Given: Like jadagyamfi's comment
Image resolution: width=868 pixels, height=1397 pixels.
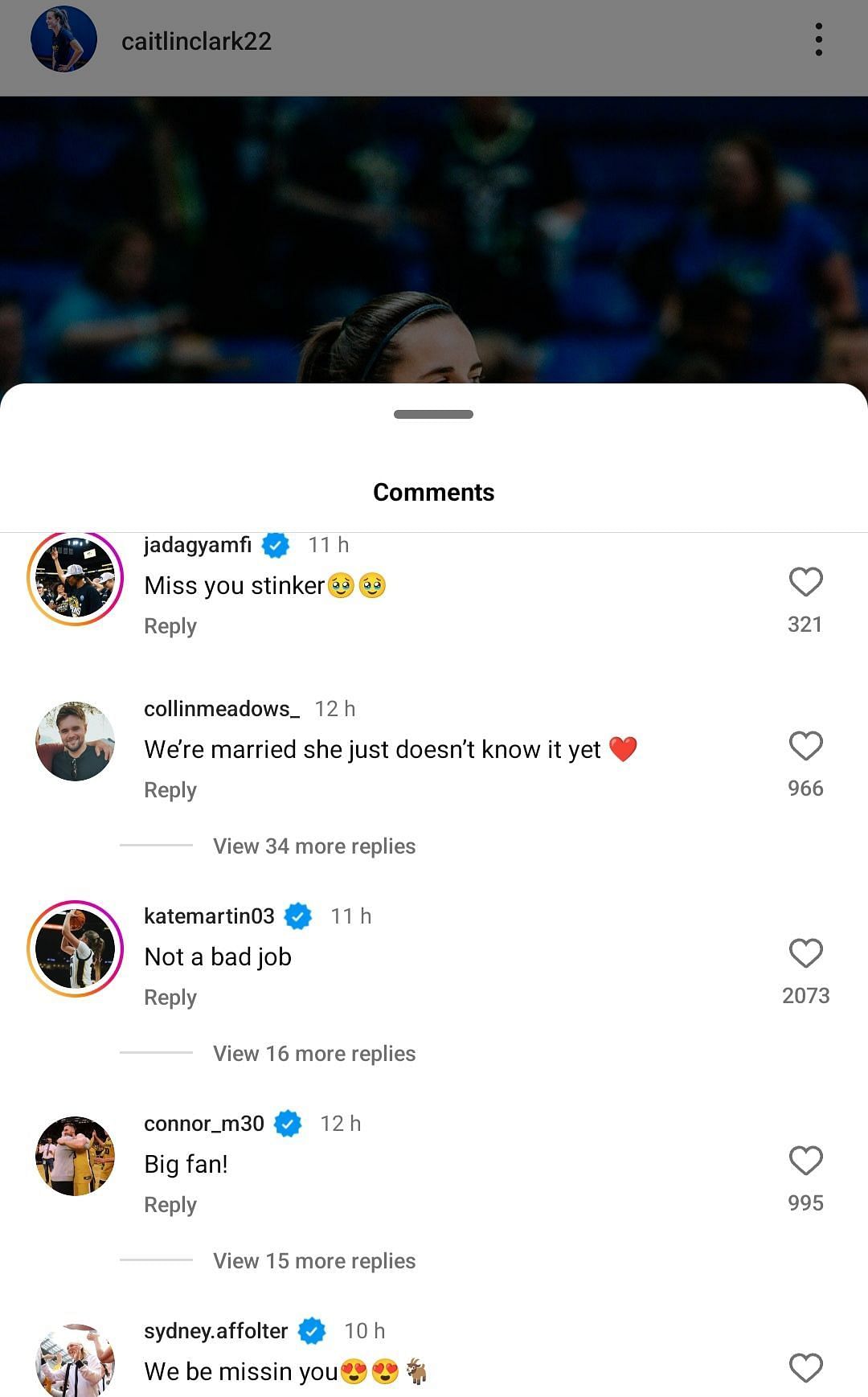Looking at the screenshot, I should tap(805, 582).
